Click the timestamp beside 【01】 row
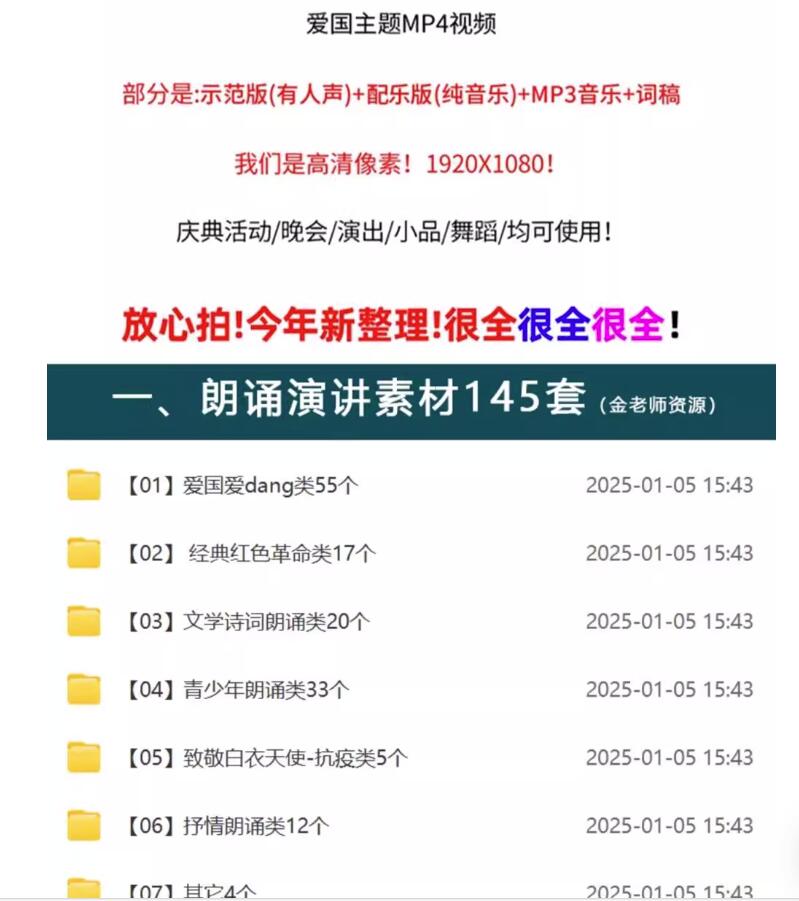Viewport: 799px width, 901px height. tap(667, 484)
